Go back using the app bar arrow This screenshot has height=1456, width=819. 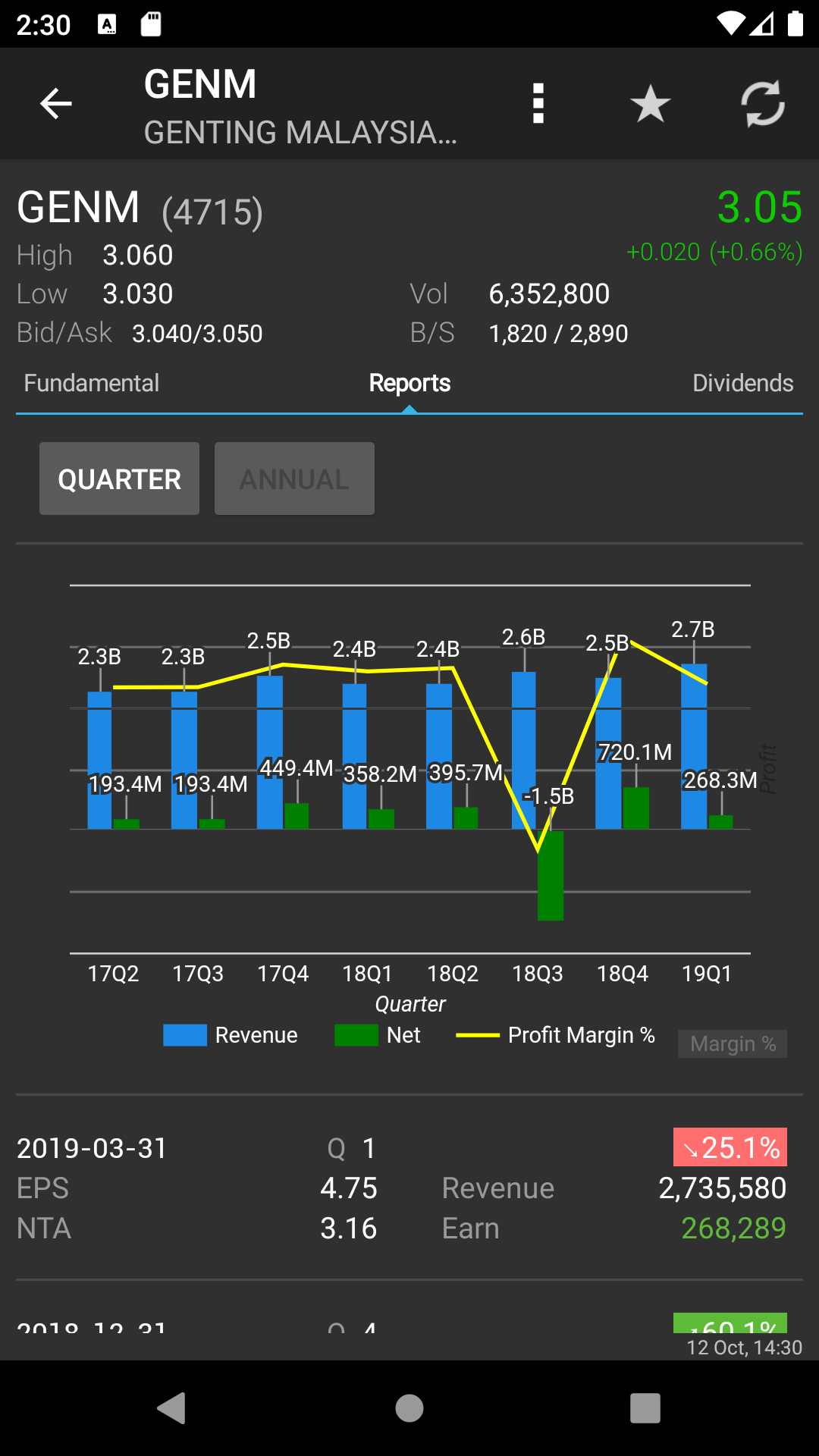point(56,104)
